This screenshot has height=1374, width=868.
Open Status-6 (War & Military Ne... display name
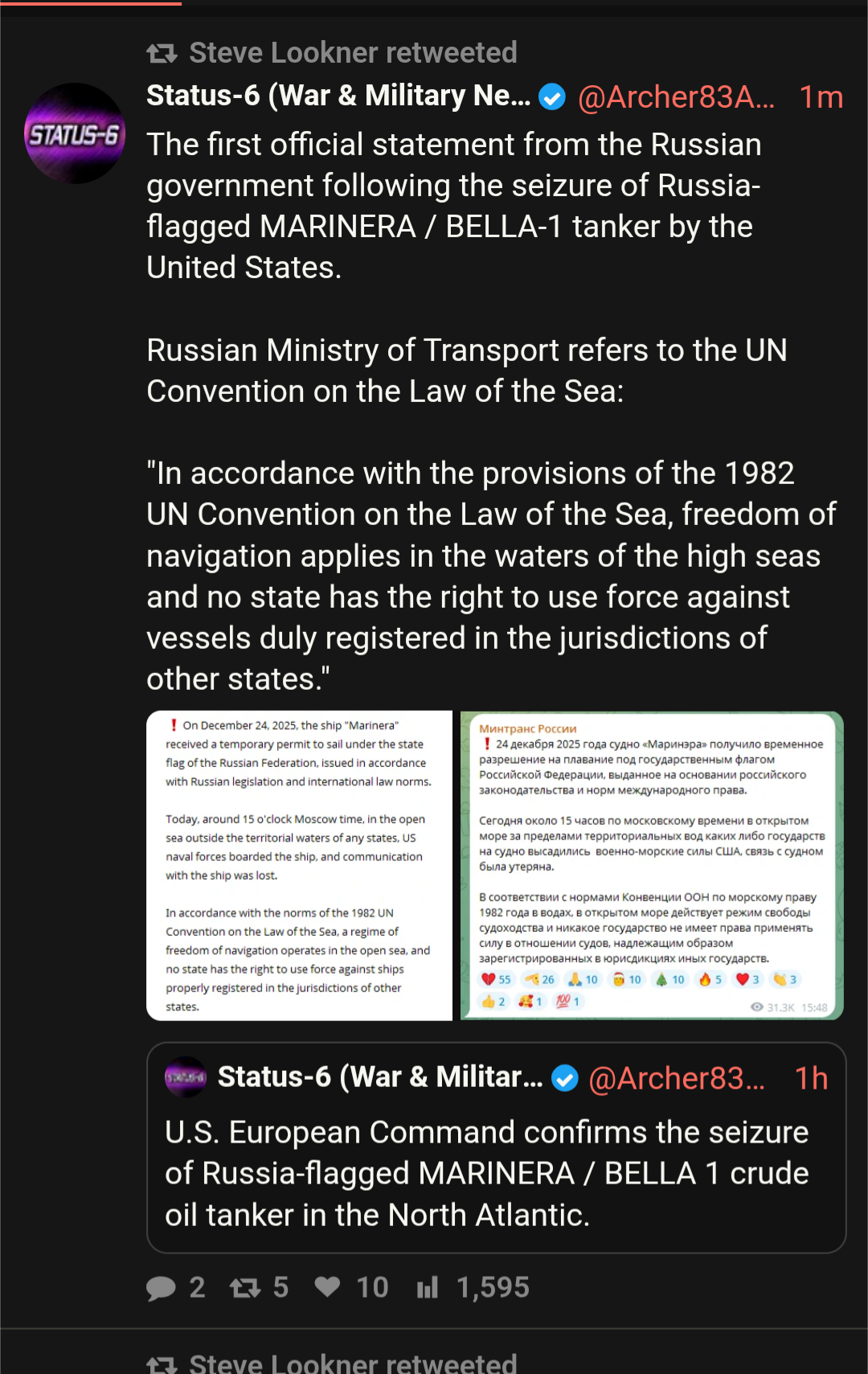tap(338, 96)
